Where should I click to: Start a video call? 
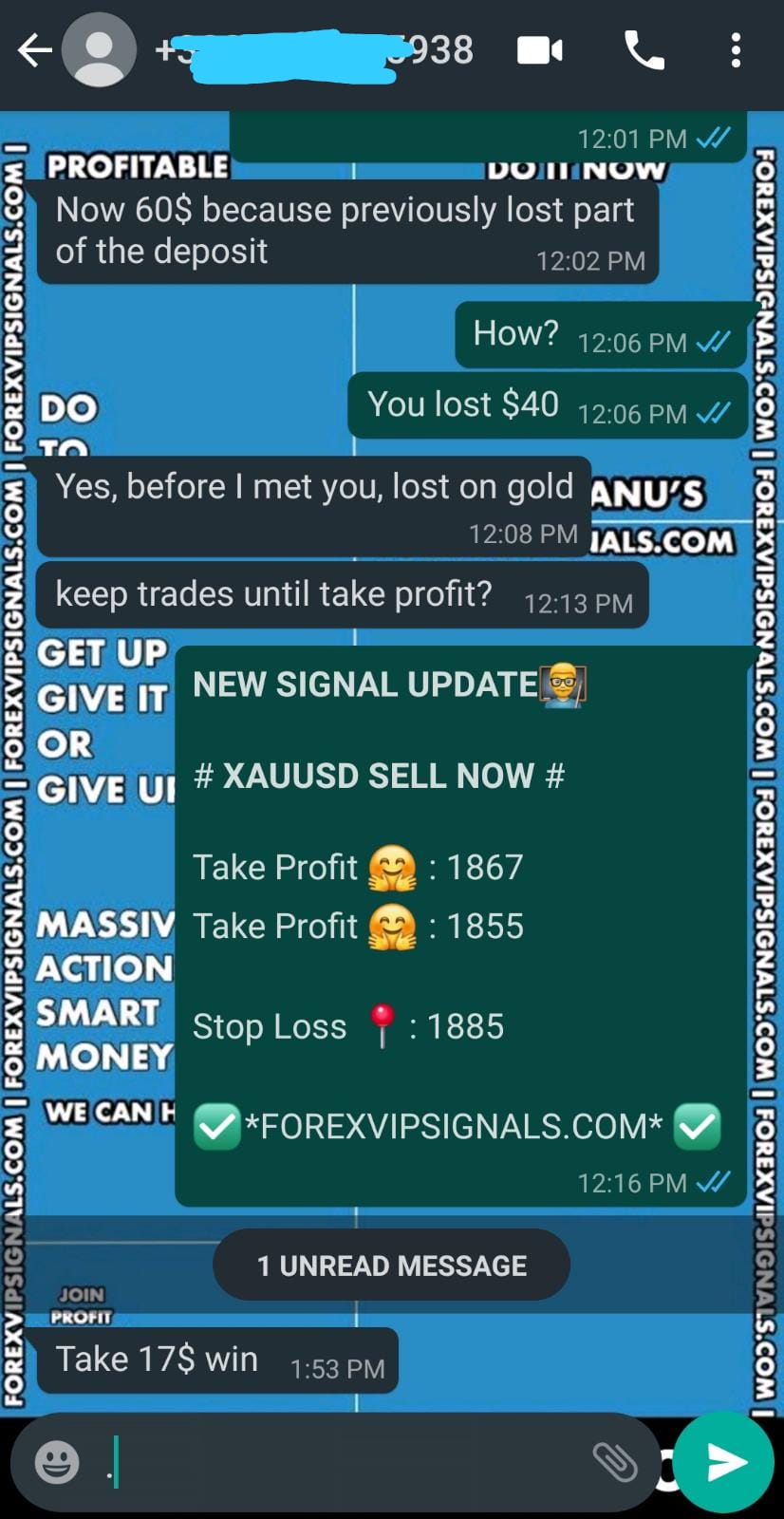tap(539, 50)
